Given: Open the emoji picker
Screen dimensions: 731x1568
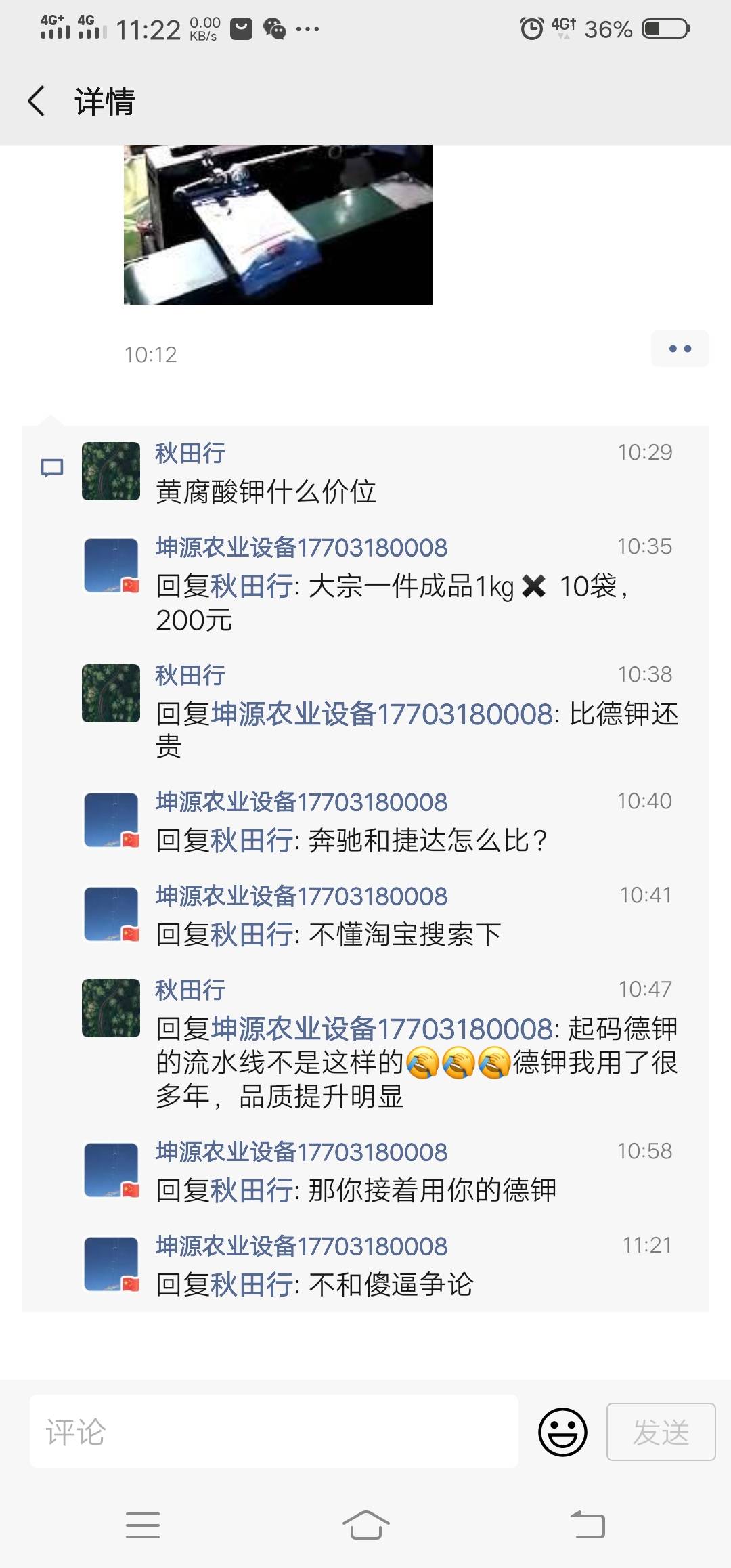Looking at the screenshot, I should 562,1432.
